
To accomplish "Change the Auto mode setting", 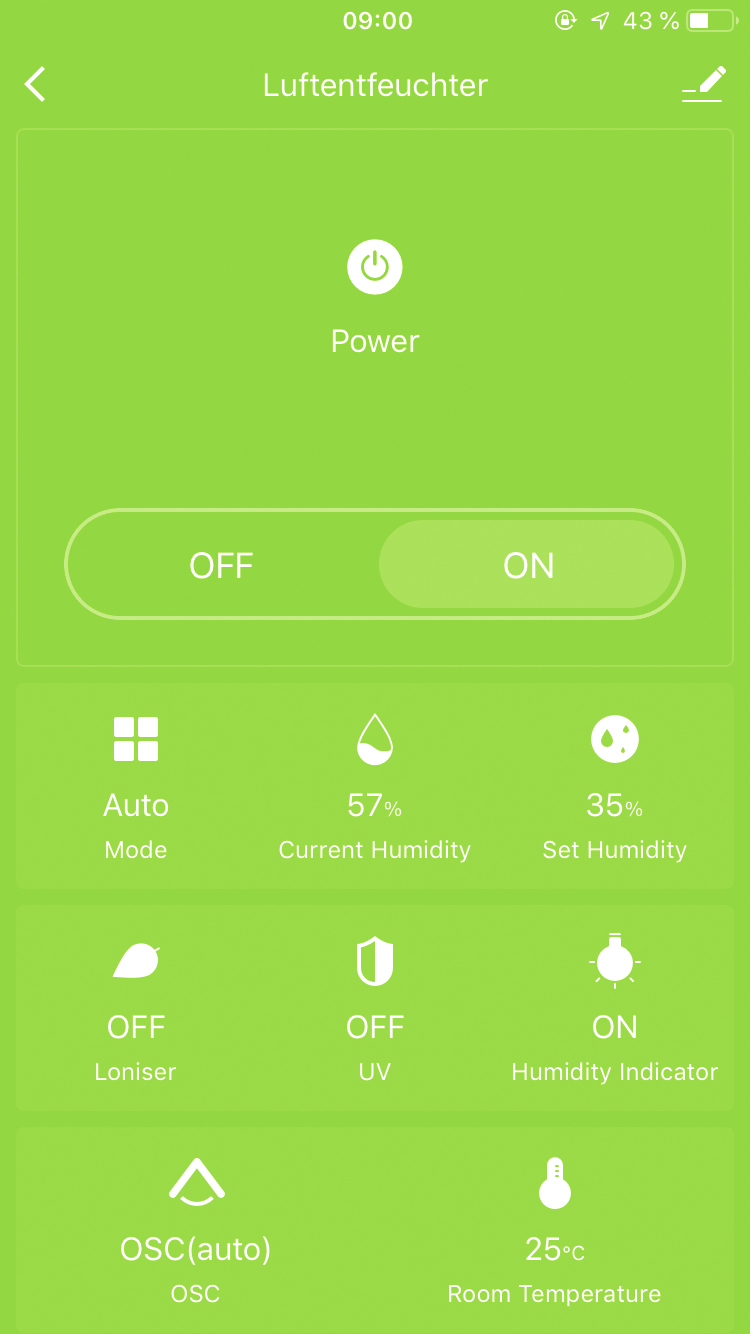I will click(x=136, y=787).
